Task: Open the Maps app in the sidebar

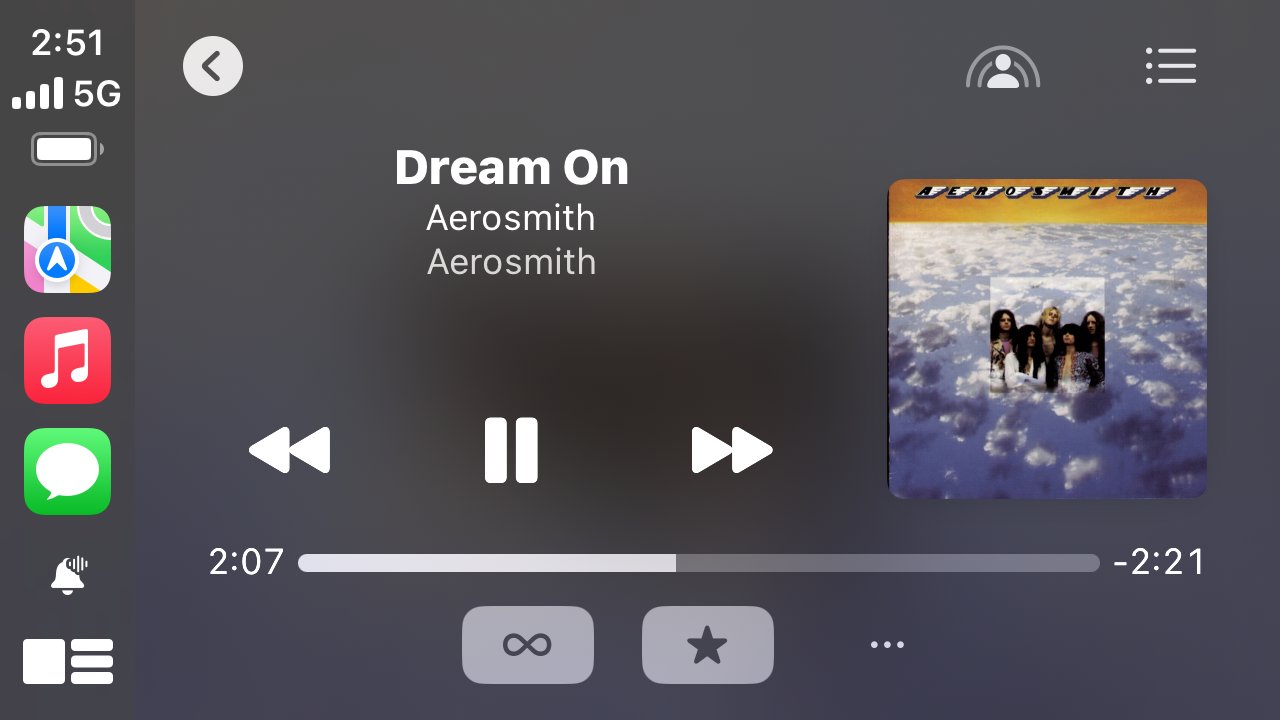Action: tap(68, 249)
